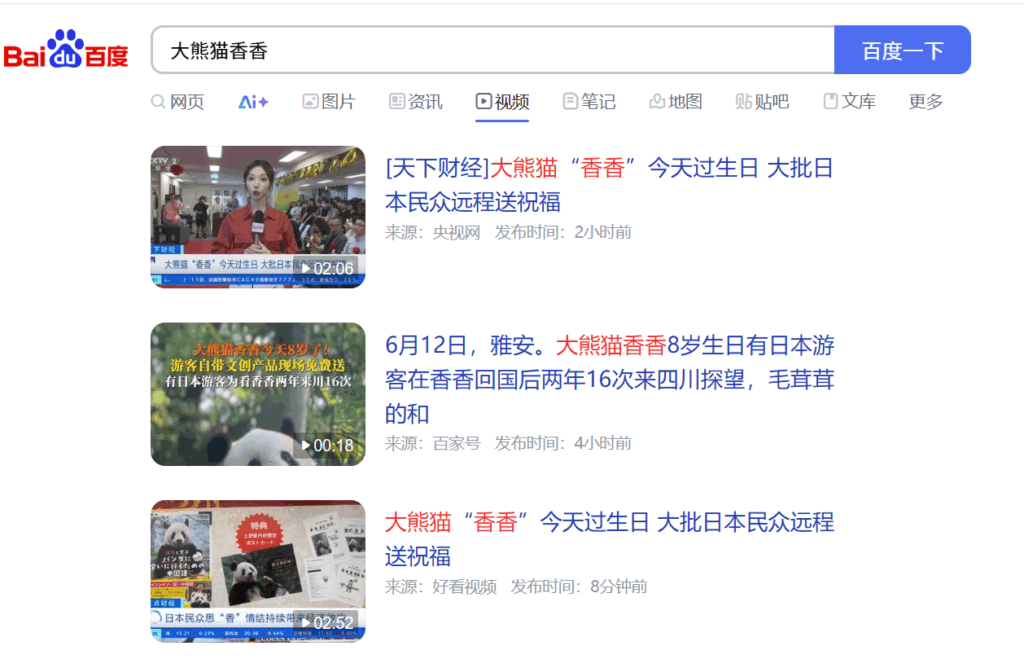
Task: Switch to the 资讯 tab
Action: 415,102
